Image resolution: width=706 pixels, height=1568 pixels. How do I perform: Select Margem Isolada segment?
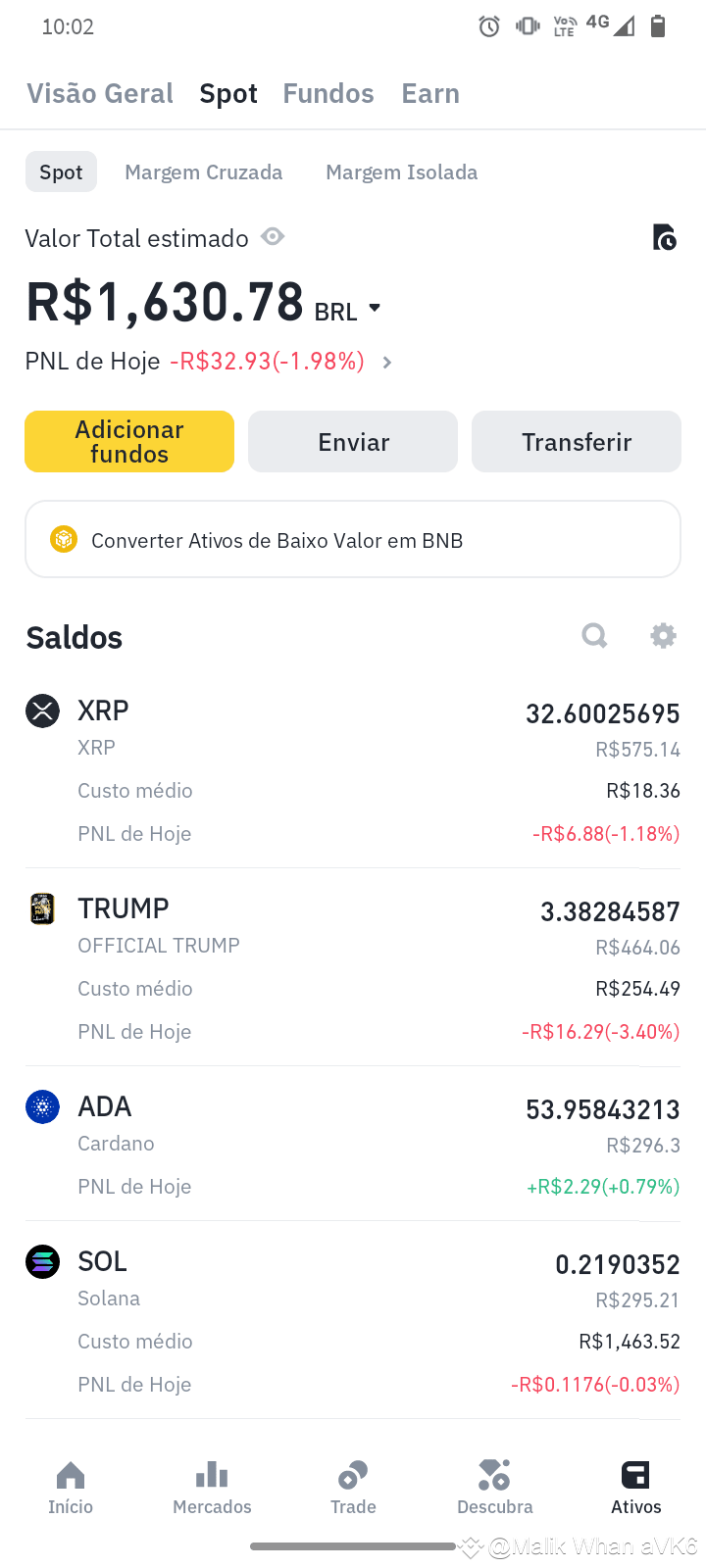(401, 172)
